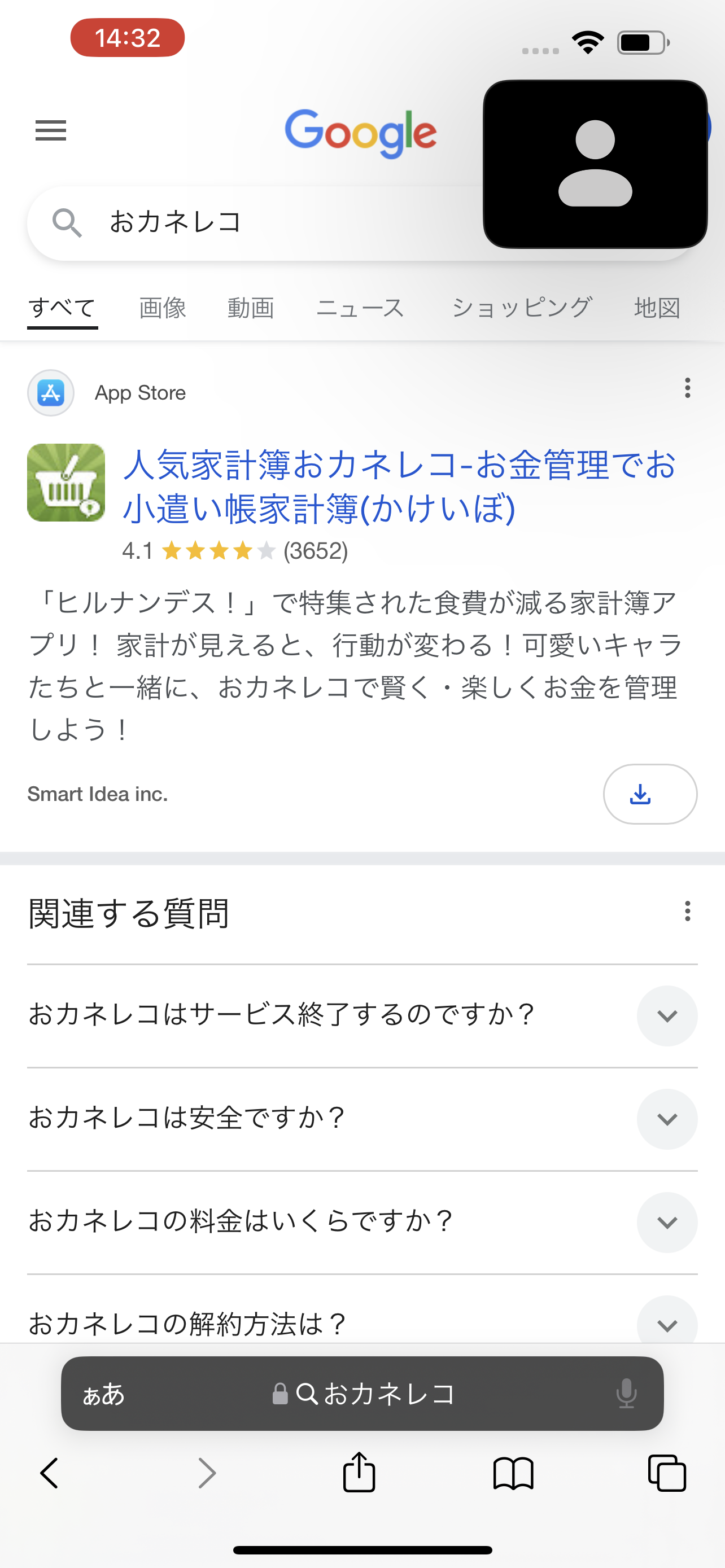The width and height of the screenshot is (725, 1568).
Task: Open Safari bookmarks
Action: click(513, 1473)
